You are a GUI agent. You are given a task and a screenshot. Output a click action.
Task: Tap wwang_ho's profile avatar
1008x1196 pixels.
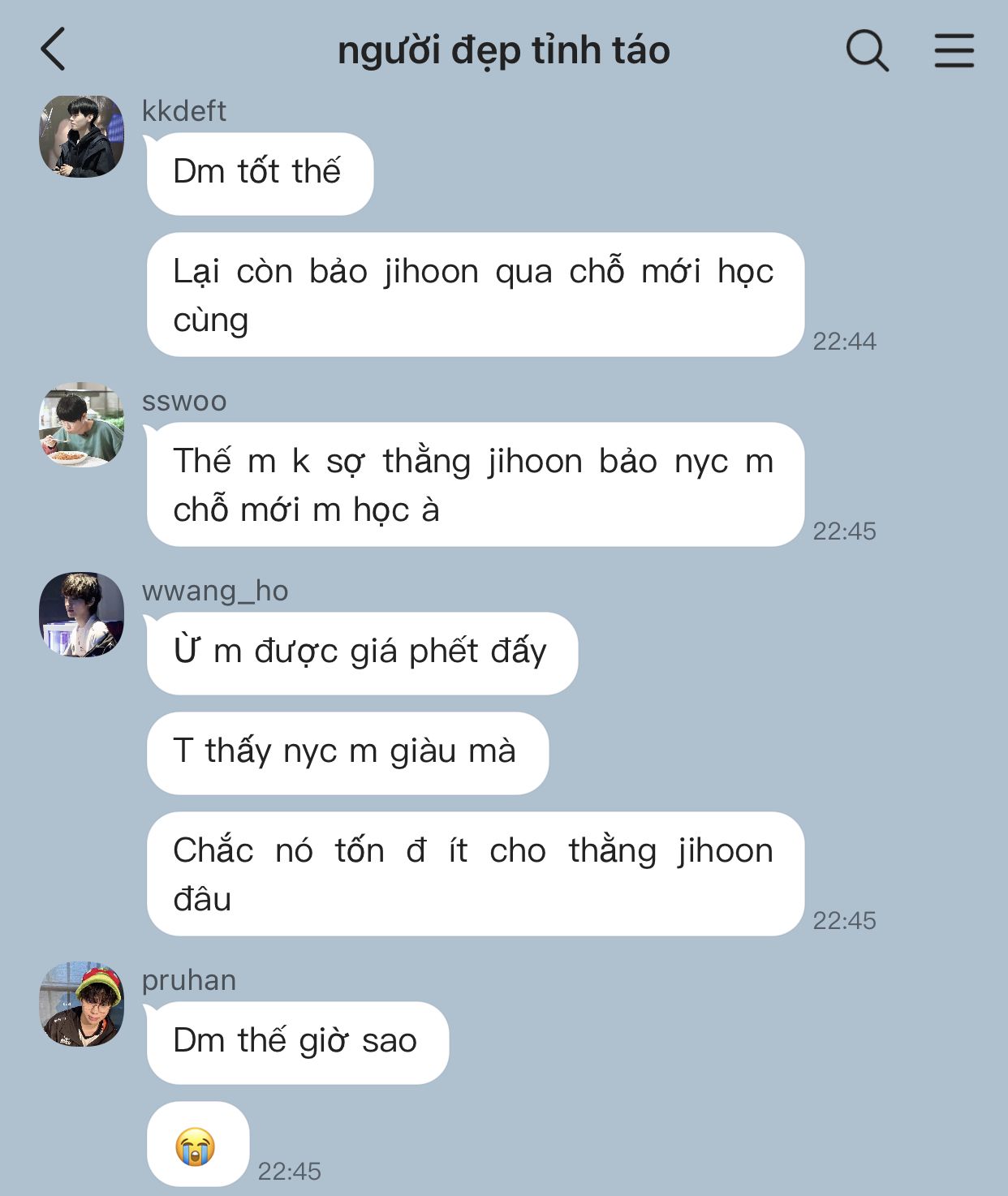coord(81,615)
